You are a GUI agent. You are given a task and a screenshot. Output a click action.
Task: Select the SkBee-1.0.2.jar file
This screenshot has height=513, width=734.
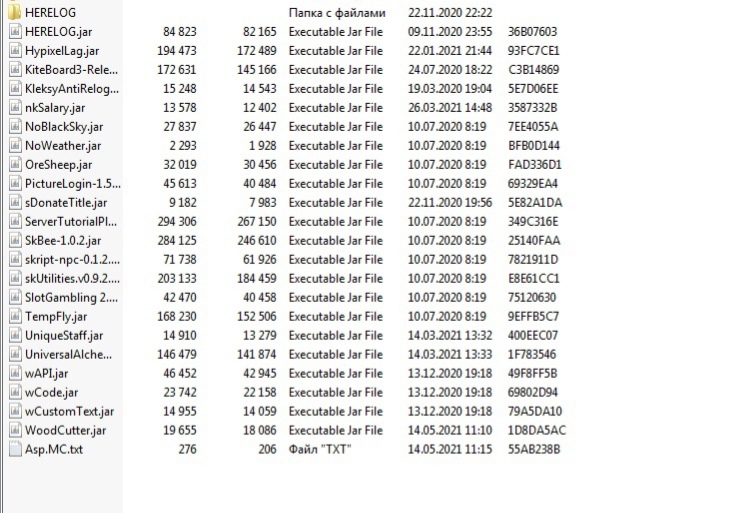pos(62,241)
